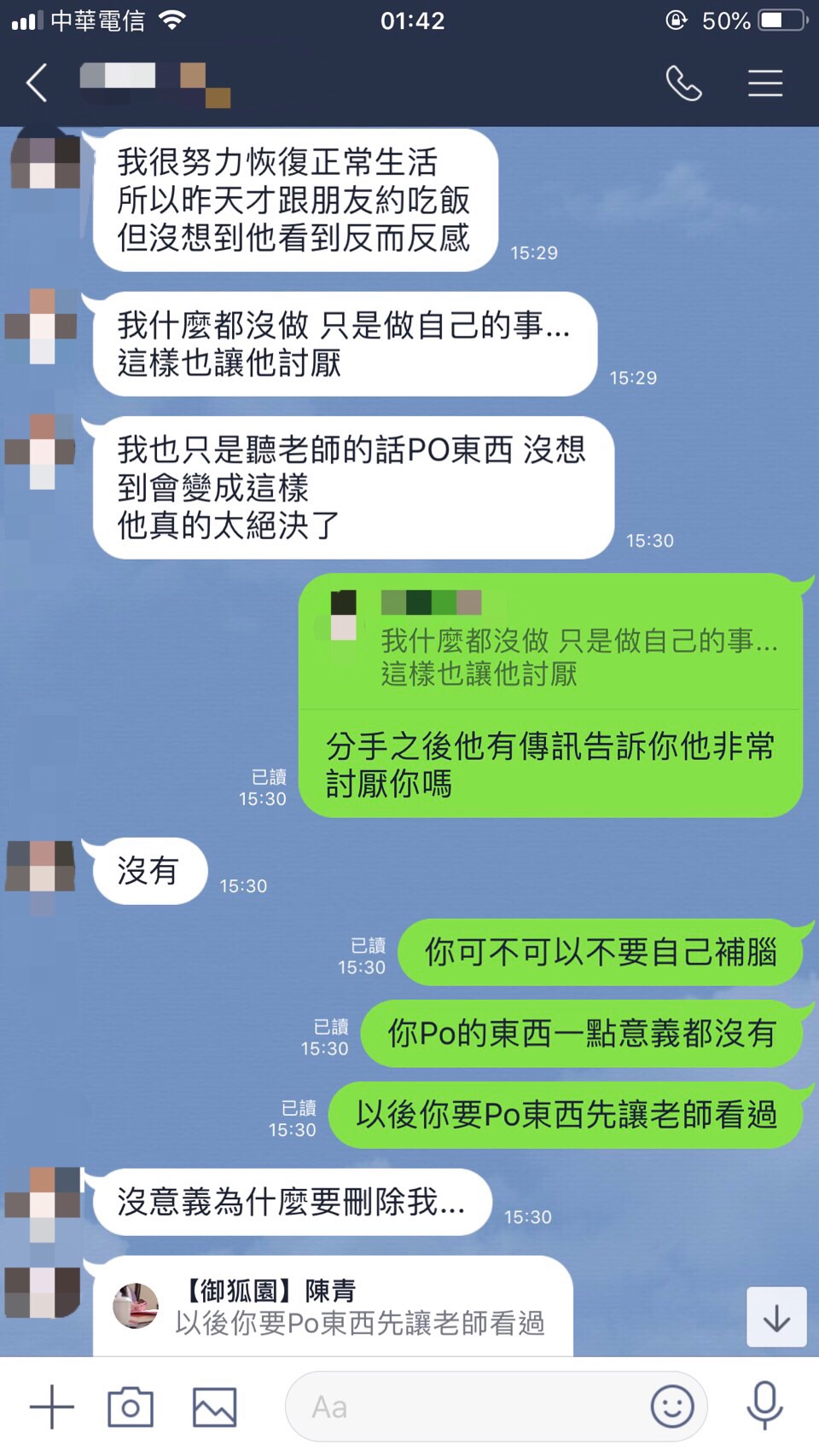Go back to the chat list
819x1456 pixels.
pos(37,84)
